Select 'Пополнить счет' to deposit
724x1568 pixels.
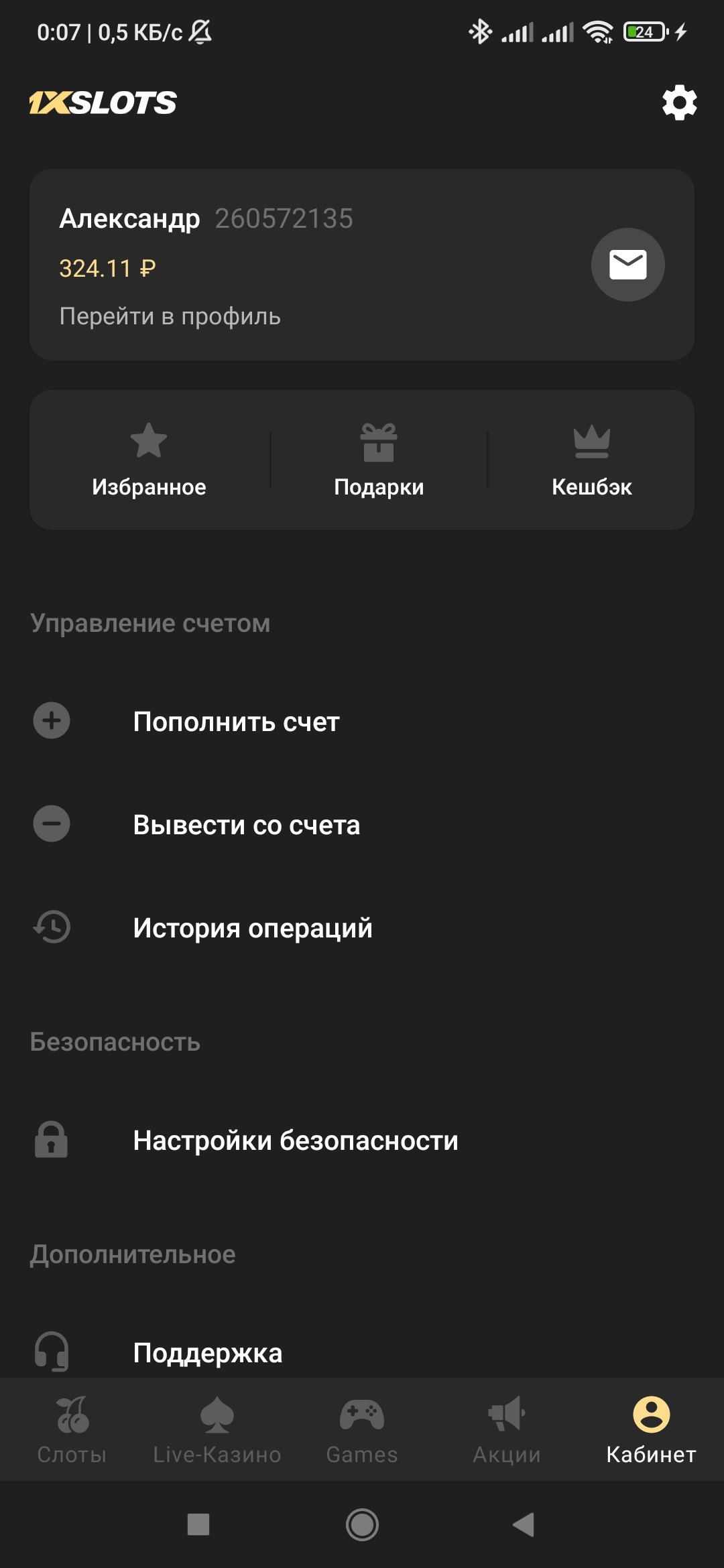(236, 722)
